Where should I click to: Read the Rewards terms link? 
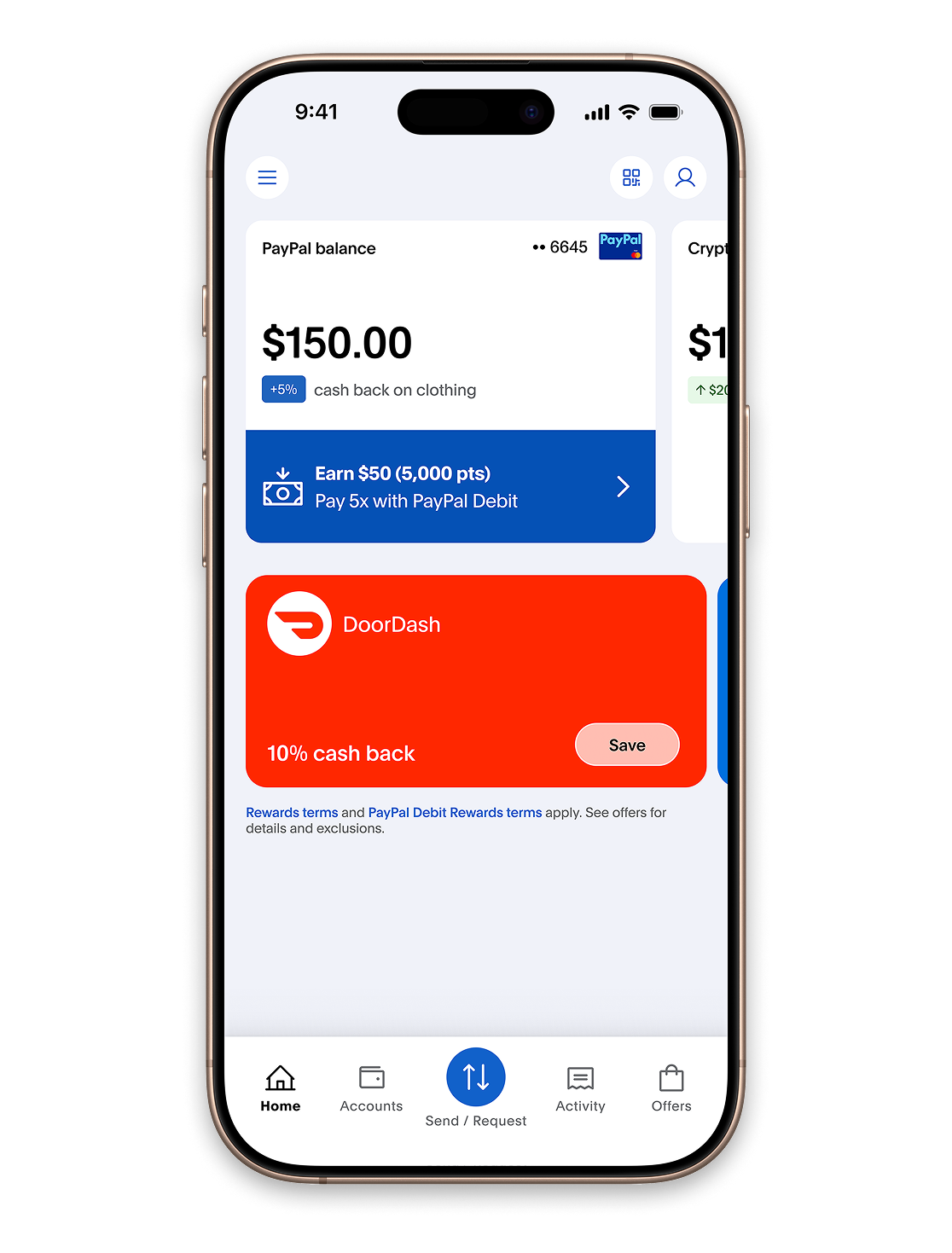click(x=292, y=813)
